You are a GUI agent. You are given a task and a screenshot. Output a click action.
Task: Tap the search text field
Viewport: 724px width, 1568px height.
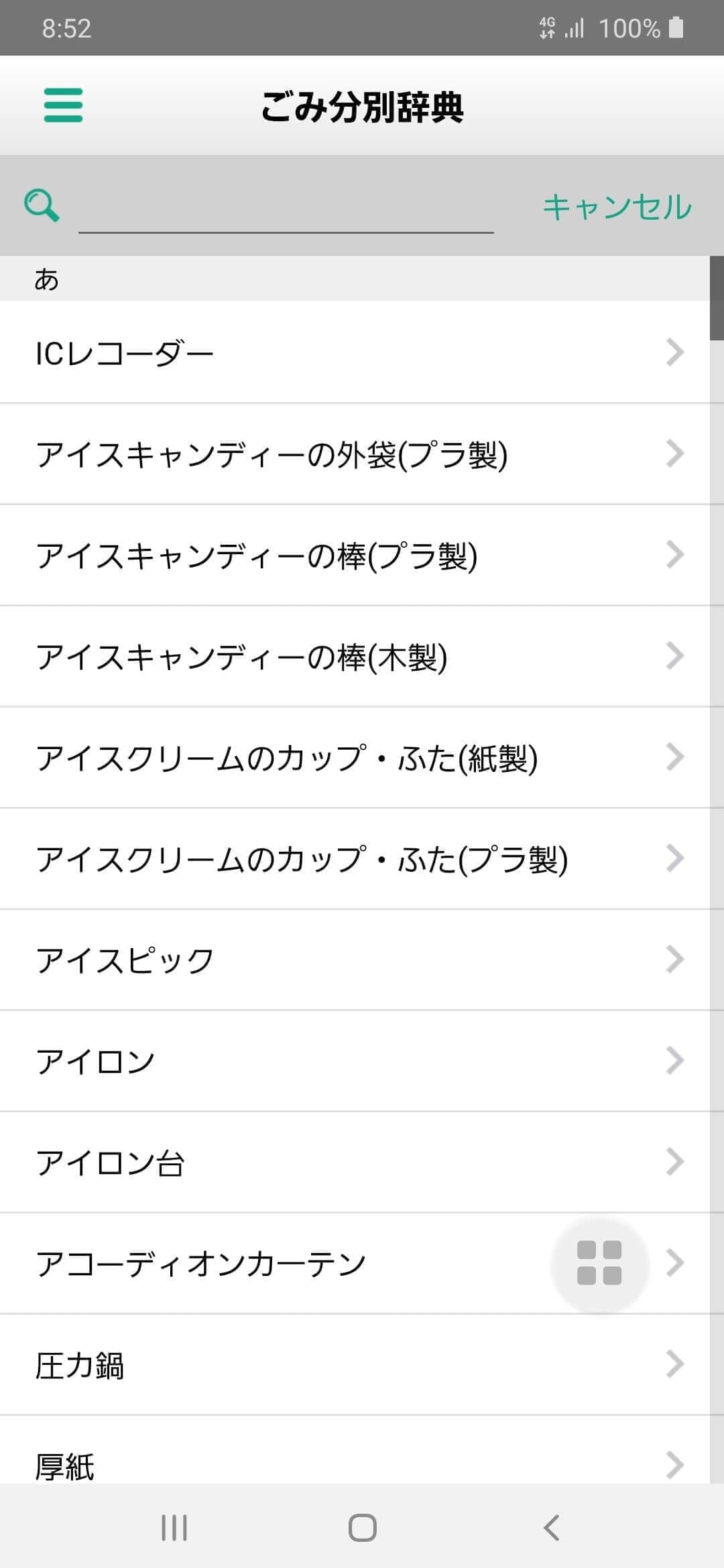(x=286, y=208)
